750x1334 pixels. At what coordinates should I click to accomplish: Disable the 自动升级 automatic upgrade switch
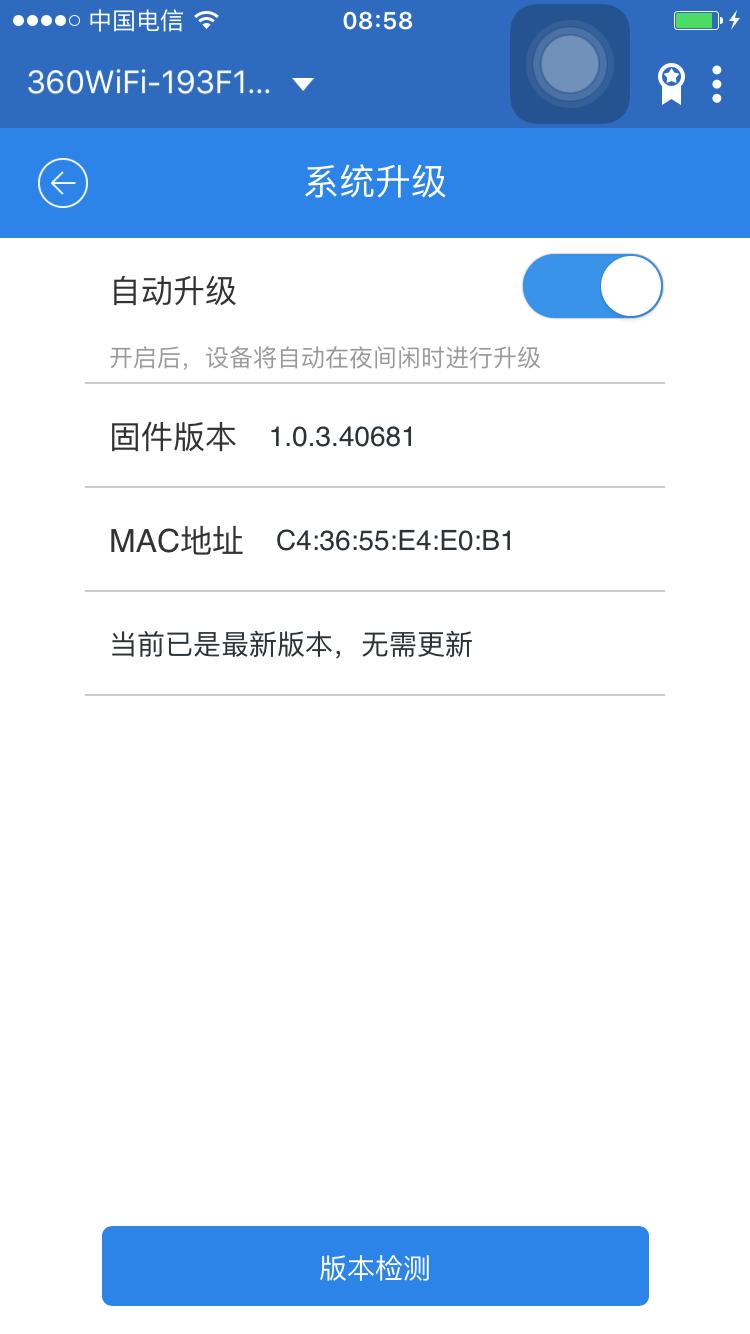pos(592,285)
